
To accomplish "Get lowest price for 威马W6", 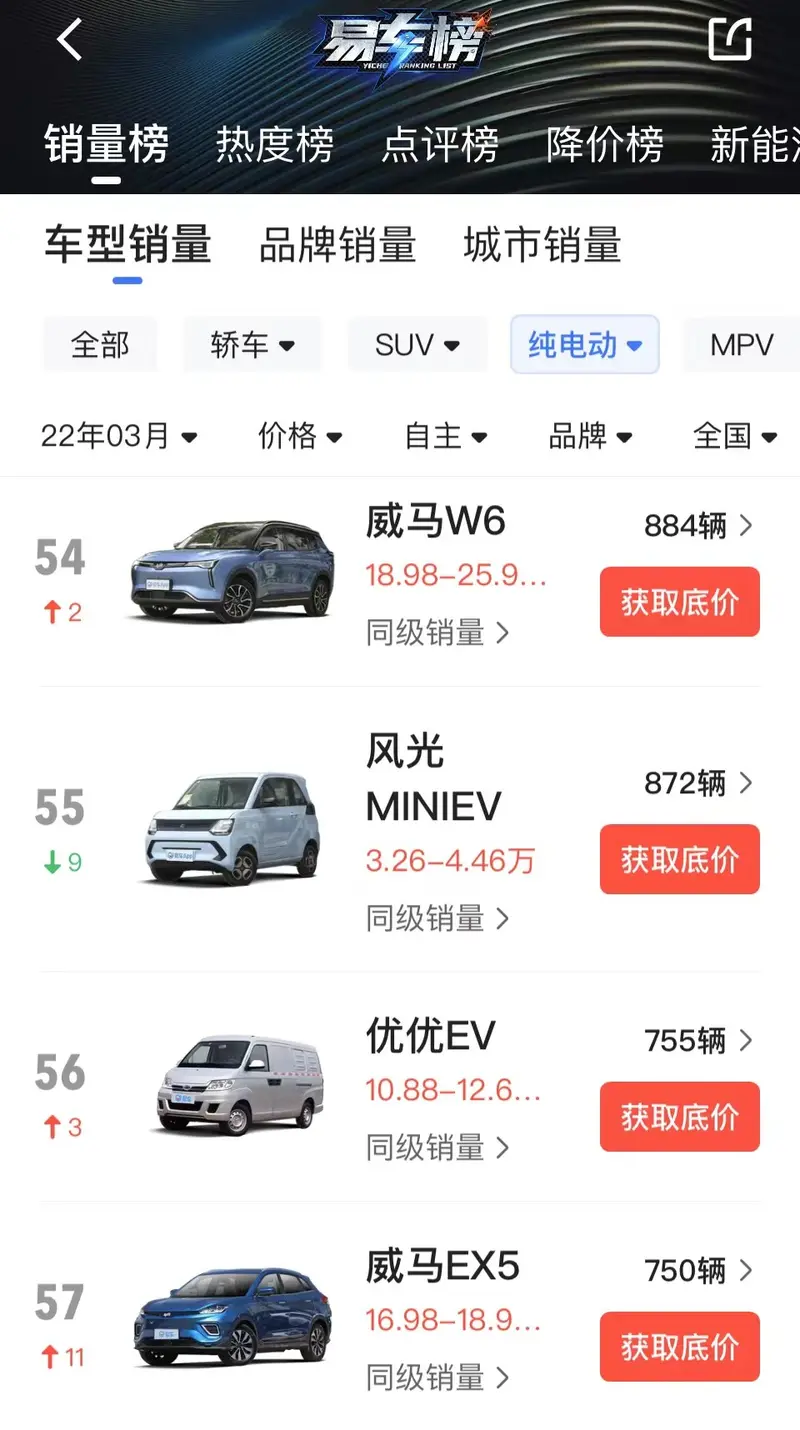I will [679, 602].
